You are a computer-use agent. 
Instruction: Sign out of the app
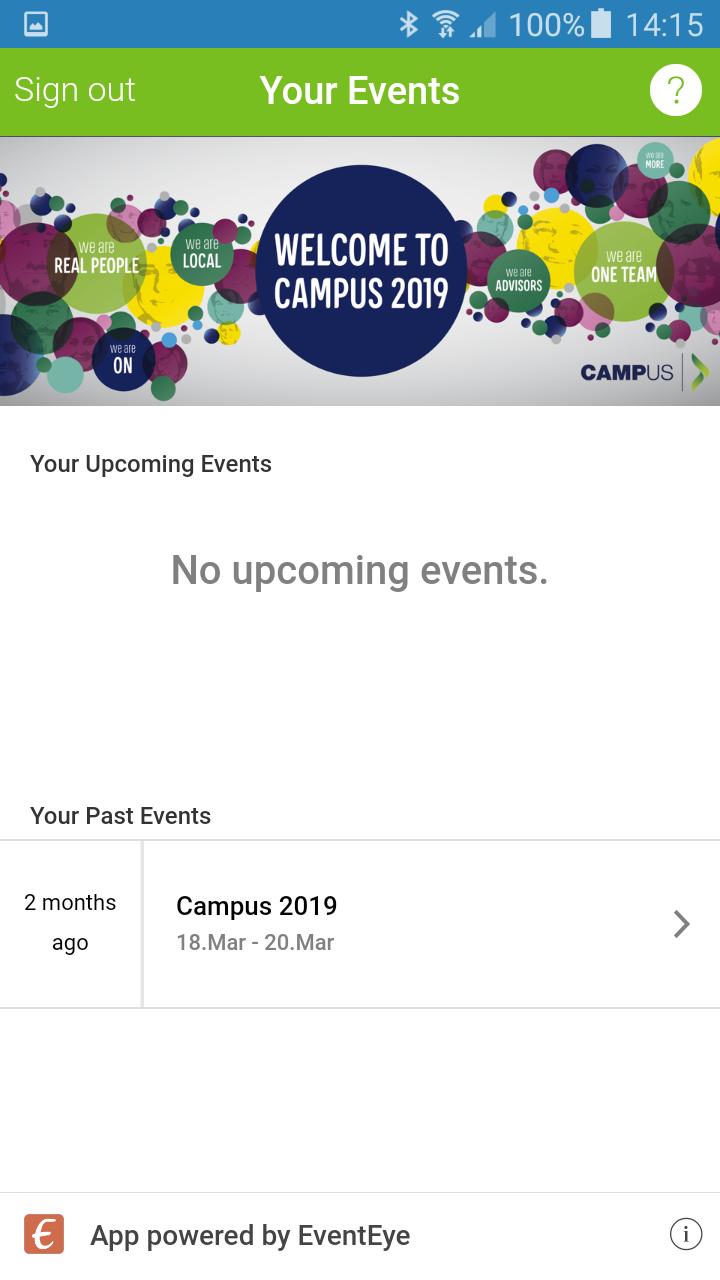(74, 89)
